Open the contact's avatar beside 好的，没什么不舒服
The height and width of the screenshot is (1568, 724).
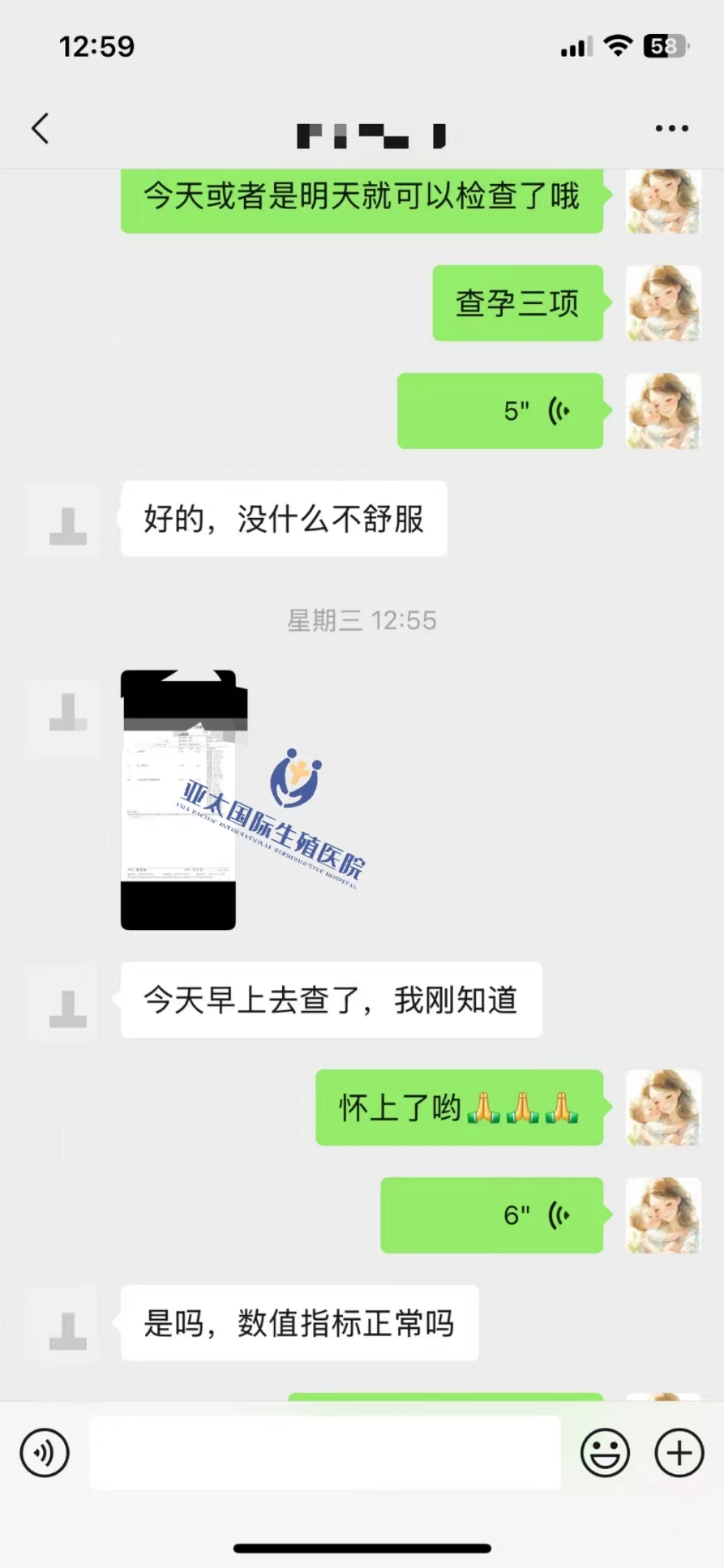68,519
